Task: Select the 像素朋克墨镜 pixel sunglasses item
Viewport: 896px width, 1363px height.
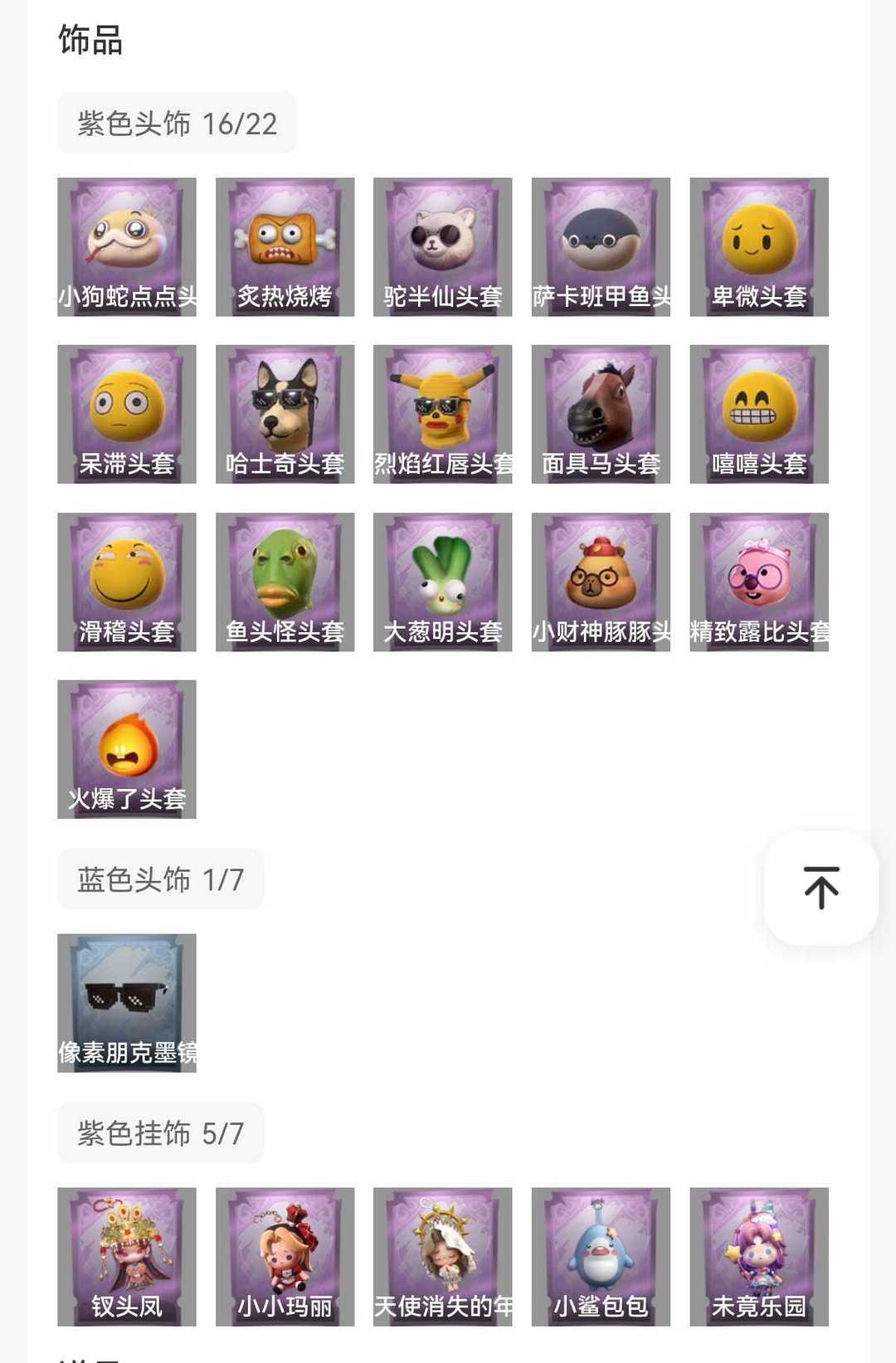Action: (x=127, y=1000)
